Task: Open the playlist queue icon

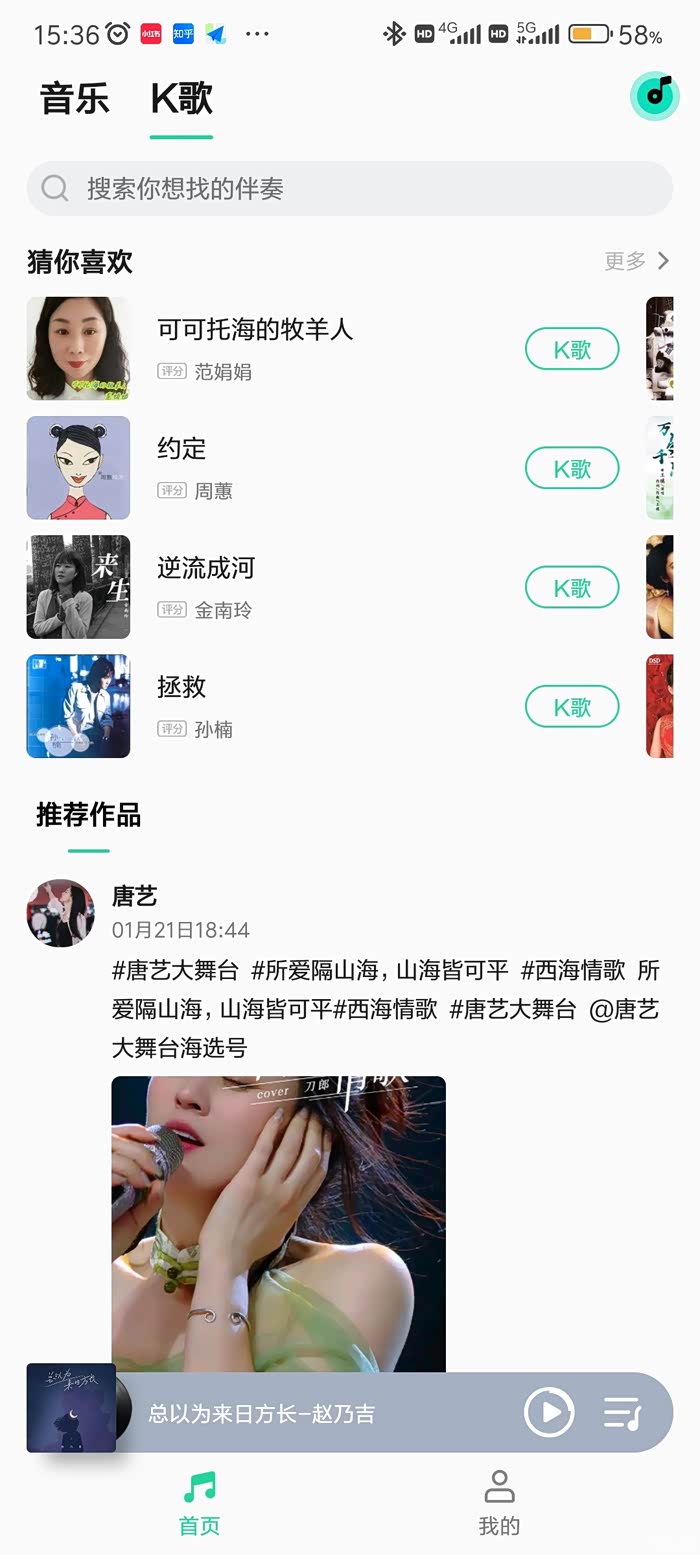Action: 622,1412
